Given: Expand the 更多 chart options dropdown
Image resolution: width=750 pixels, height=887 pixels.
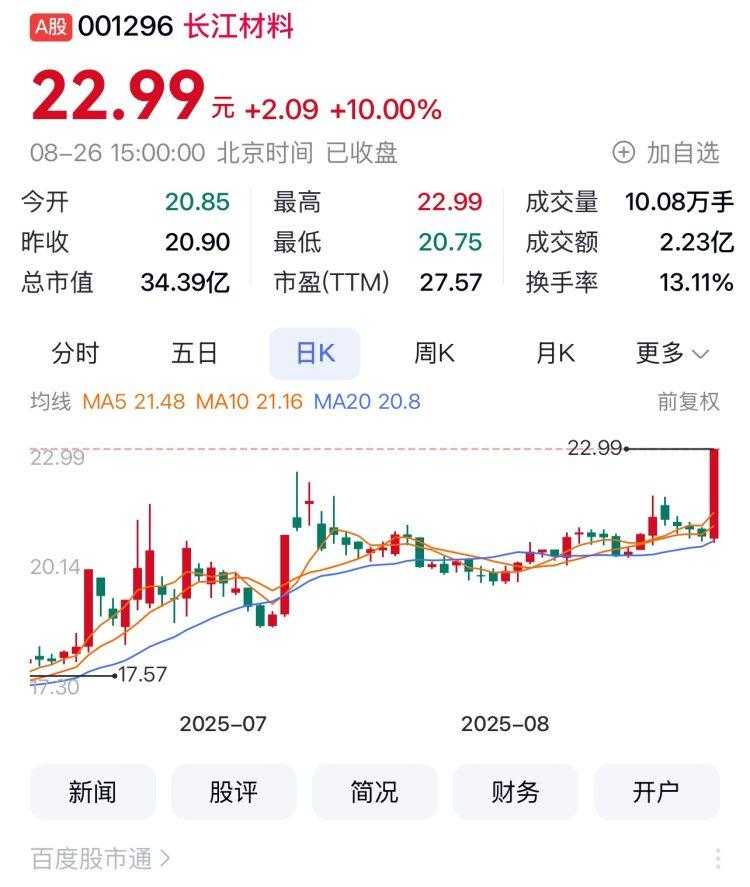Looking at the screenshot, I should coord(672,353).
